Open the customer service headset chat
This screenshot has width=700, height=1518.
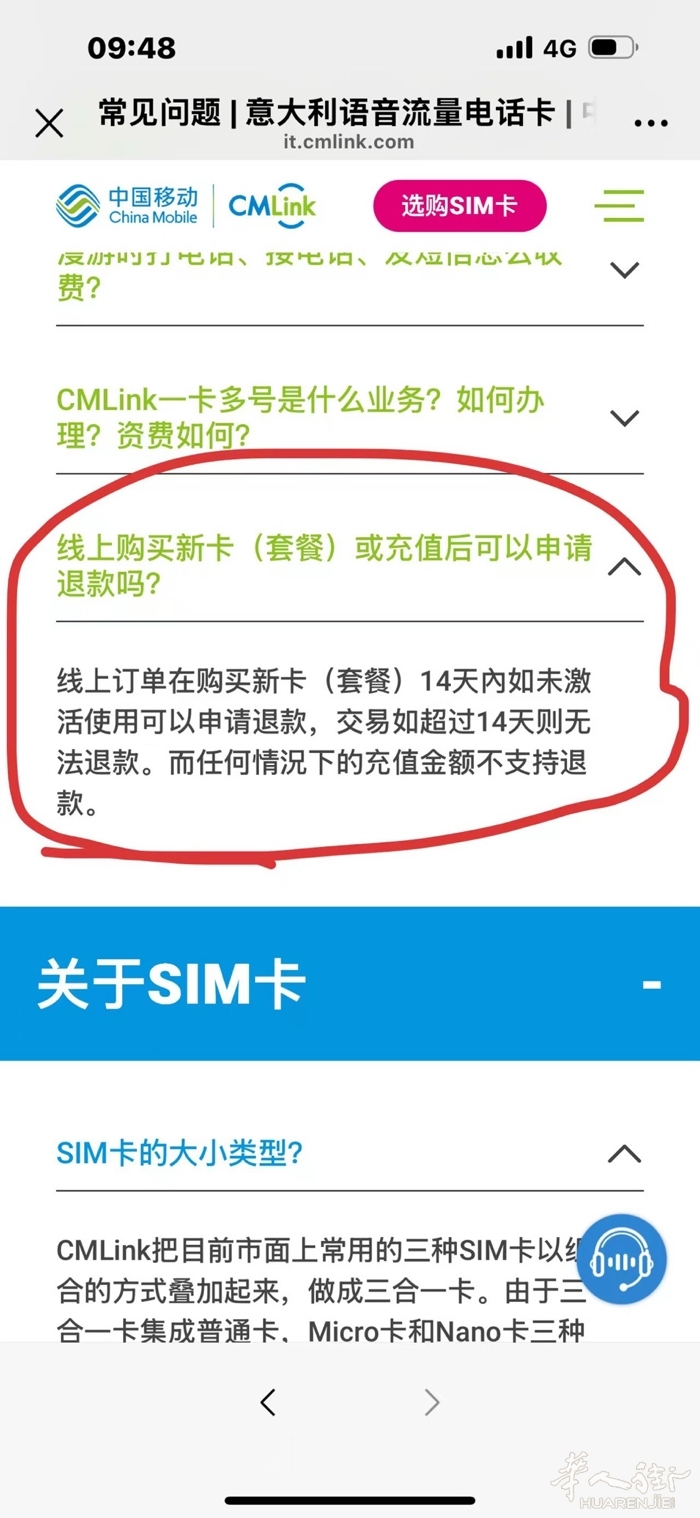tap(621, 1259)
